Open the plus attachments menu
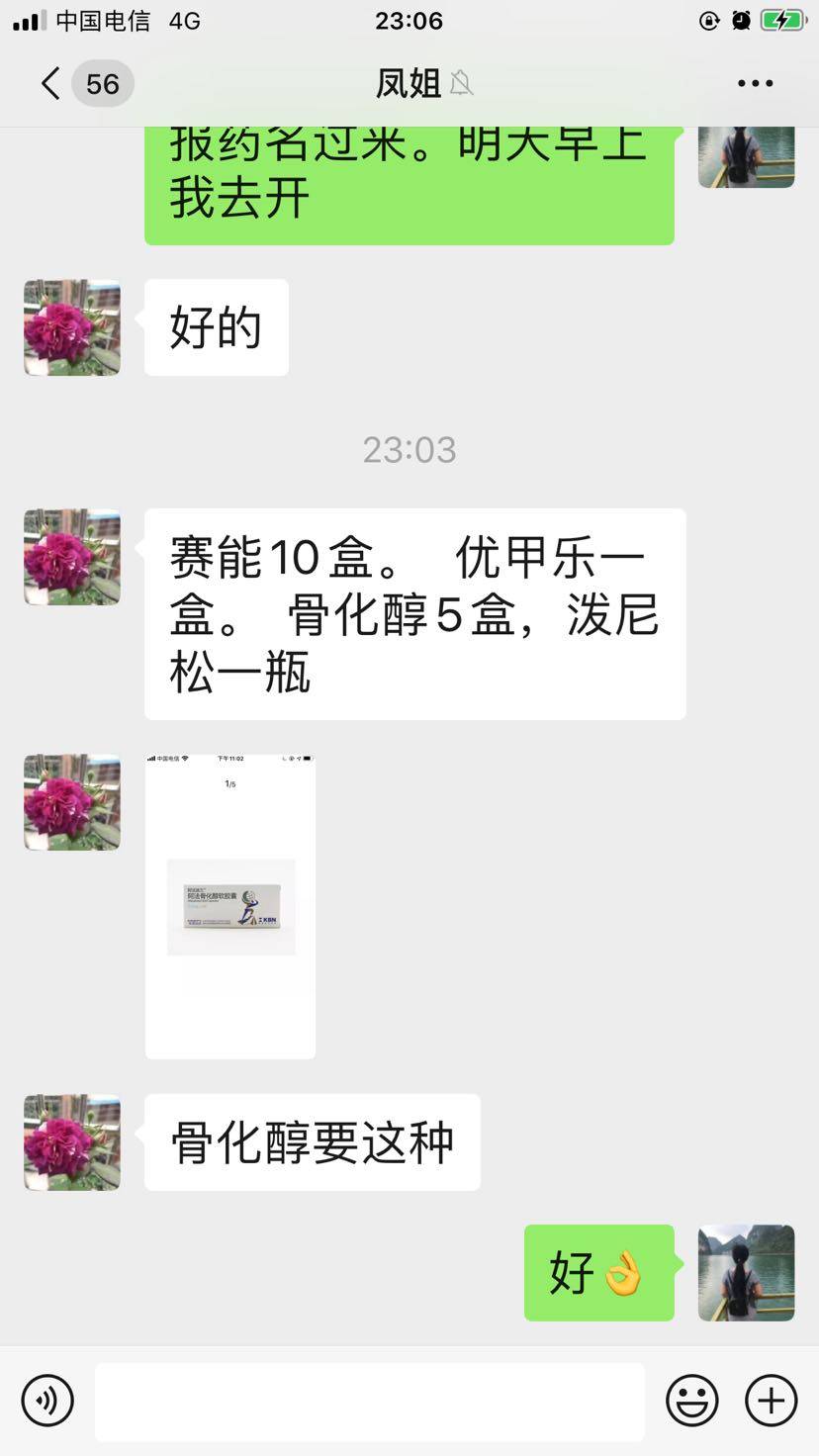 click(771, 1401)
